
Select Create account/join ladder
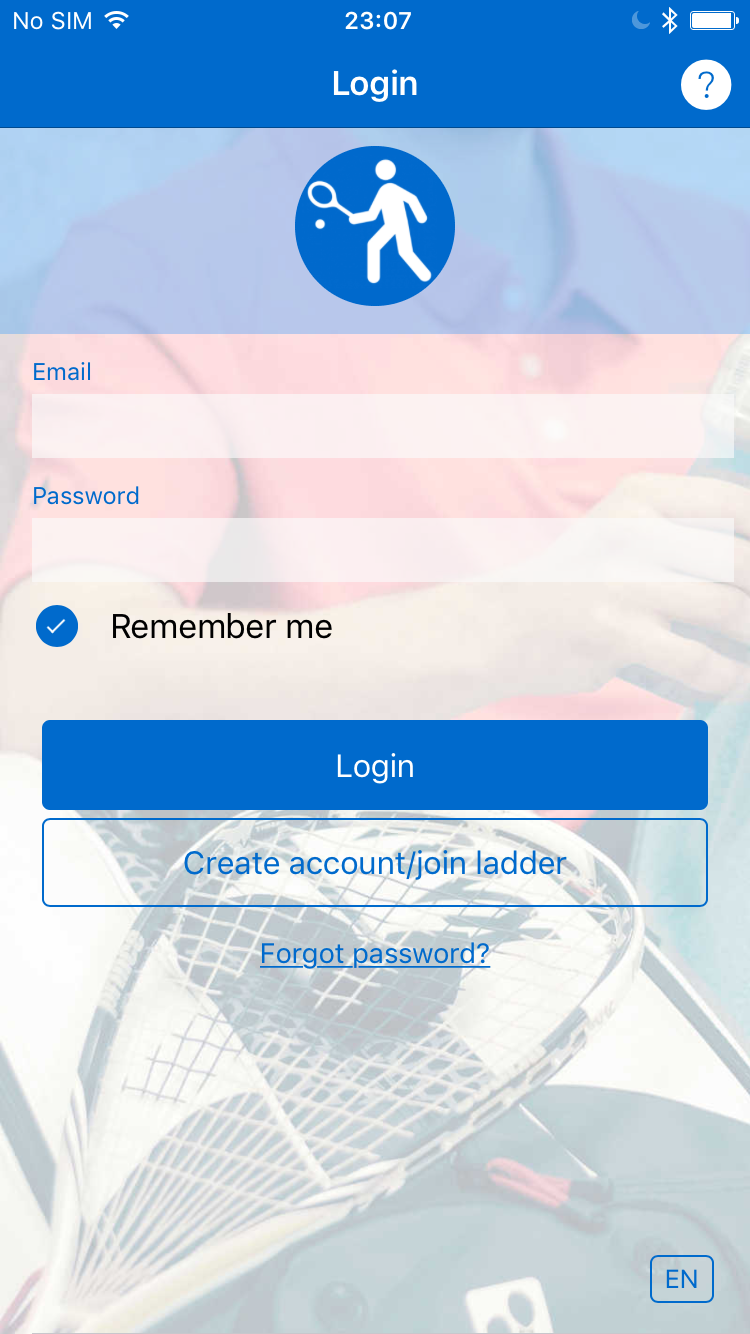coord(375,863)
